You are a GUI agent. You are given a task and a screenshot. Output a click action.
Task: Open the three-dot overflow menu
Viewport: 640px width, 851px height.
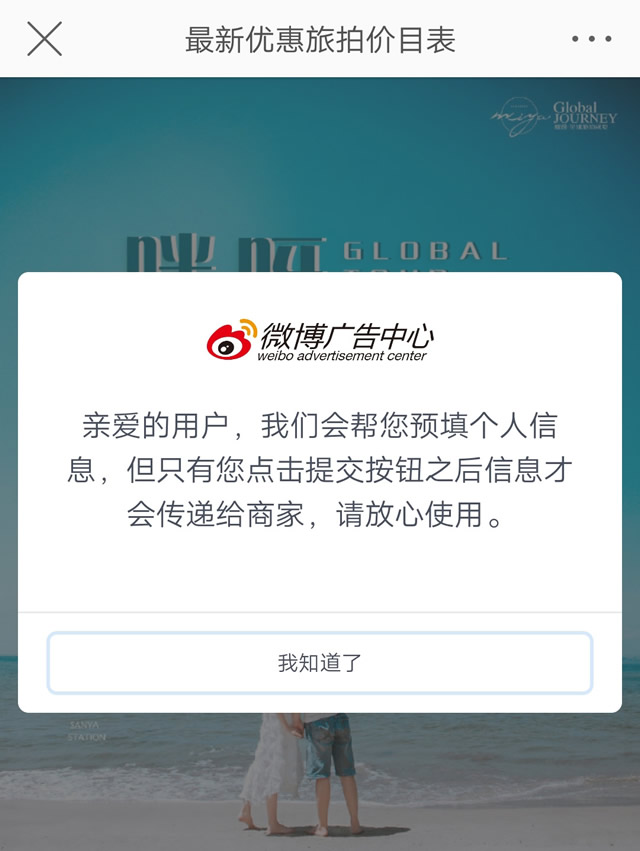591,39
